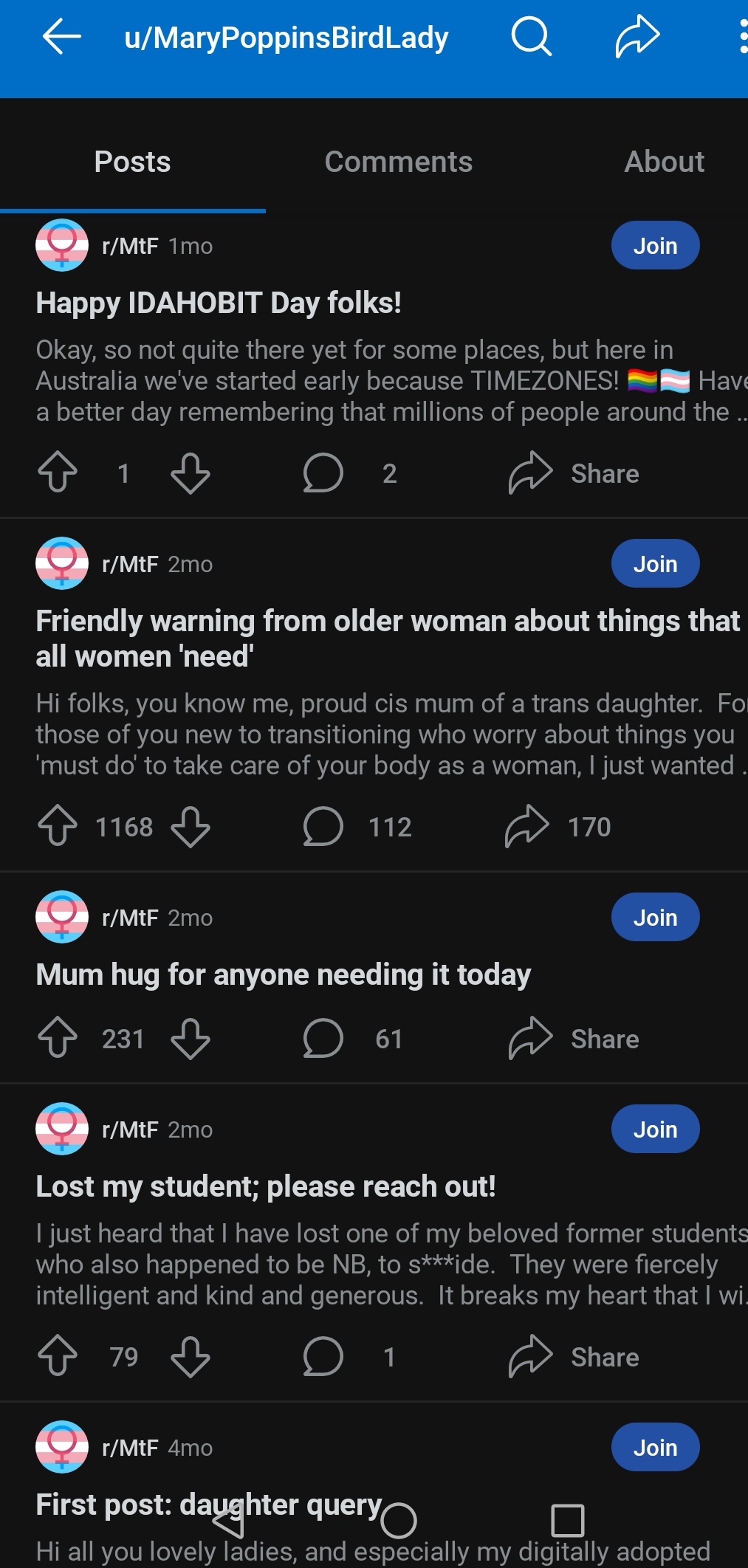Open the Lost my student post
The image size is (748, 1568).
[266, 1186]
